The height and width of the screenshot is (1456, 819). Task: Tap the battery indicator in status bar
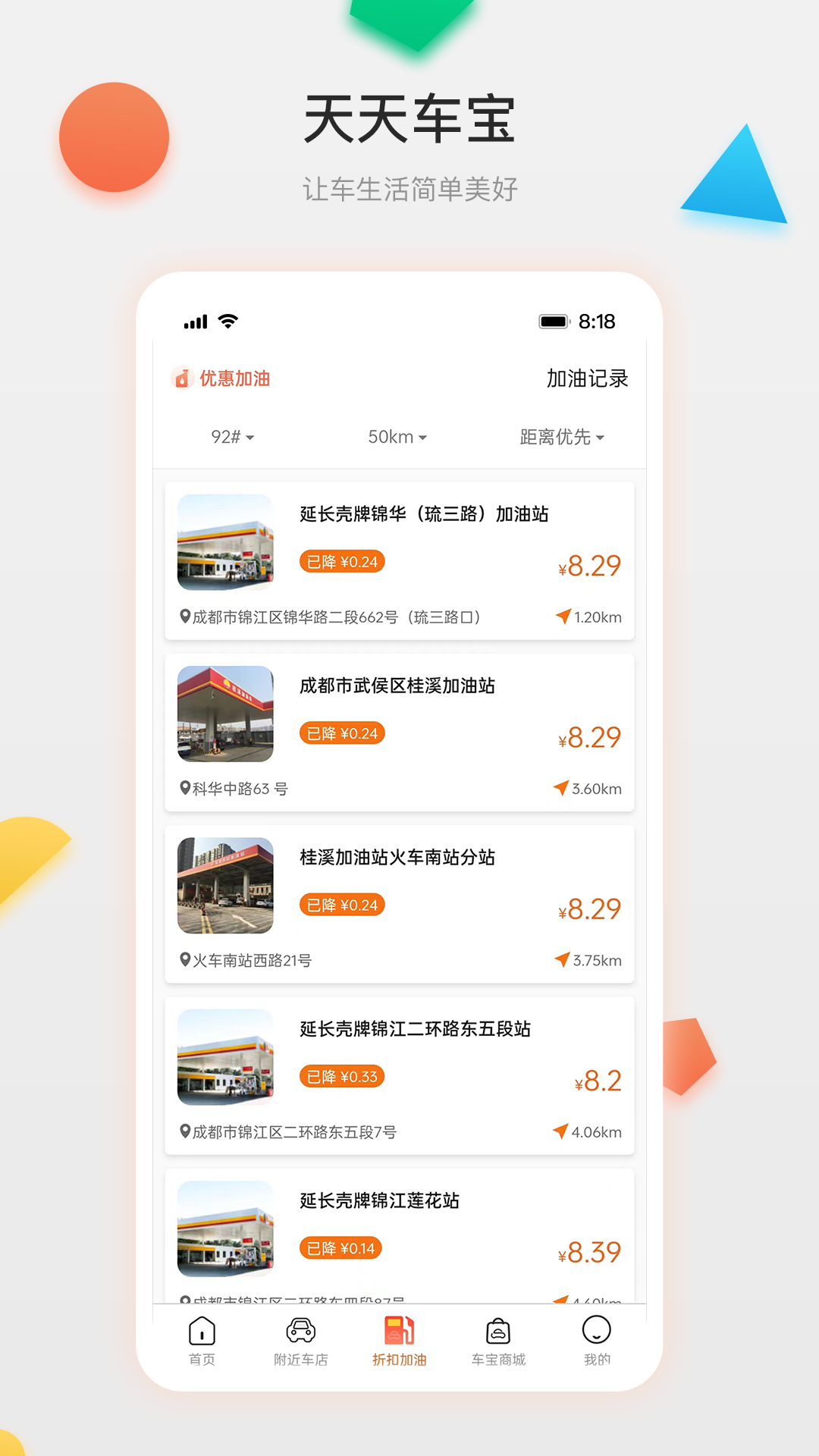553,321
